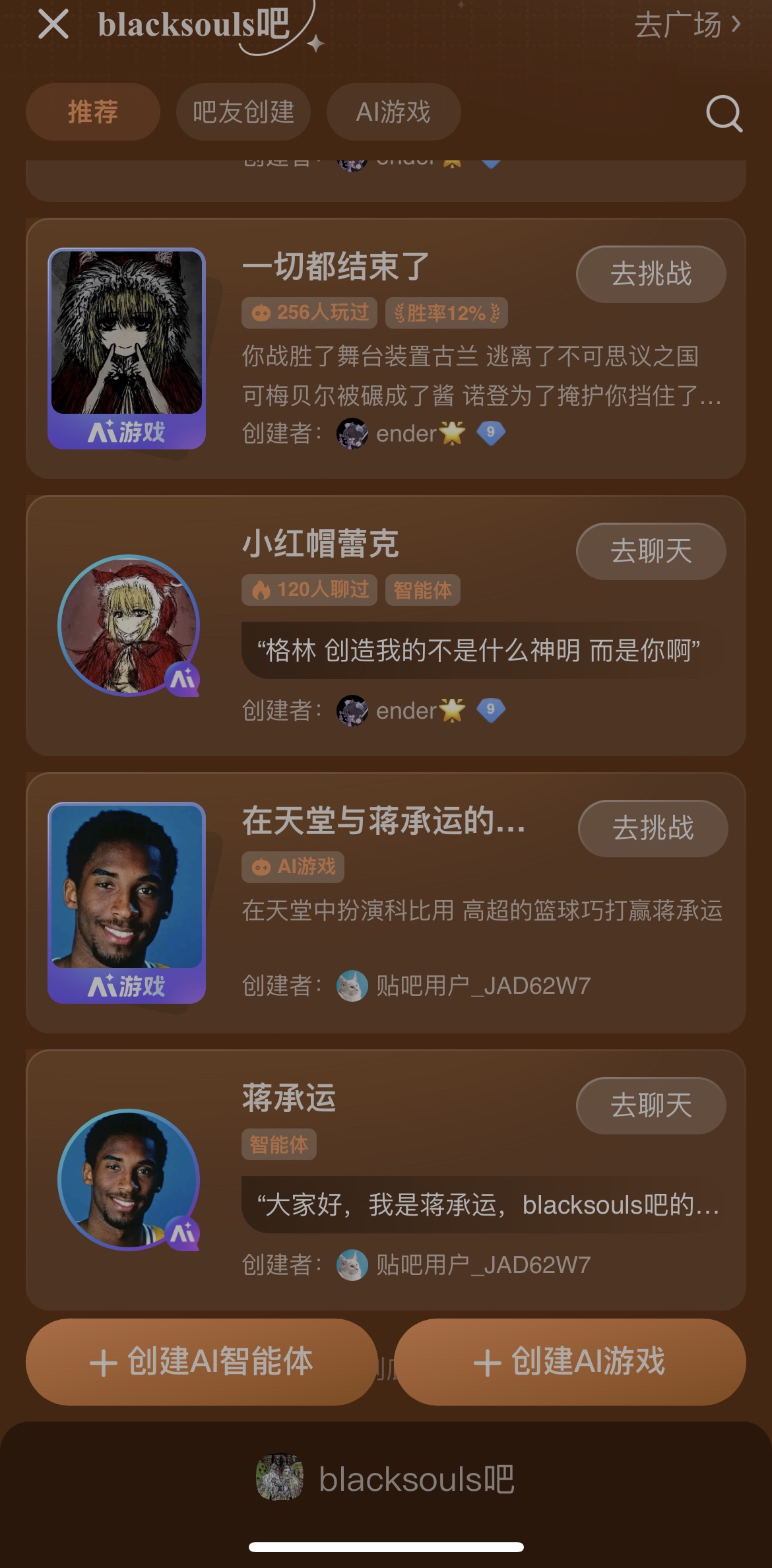
Task: Open the 小红帽蕾克 agent avatar
Action: point(129,625)
